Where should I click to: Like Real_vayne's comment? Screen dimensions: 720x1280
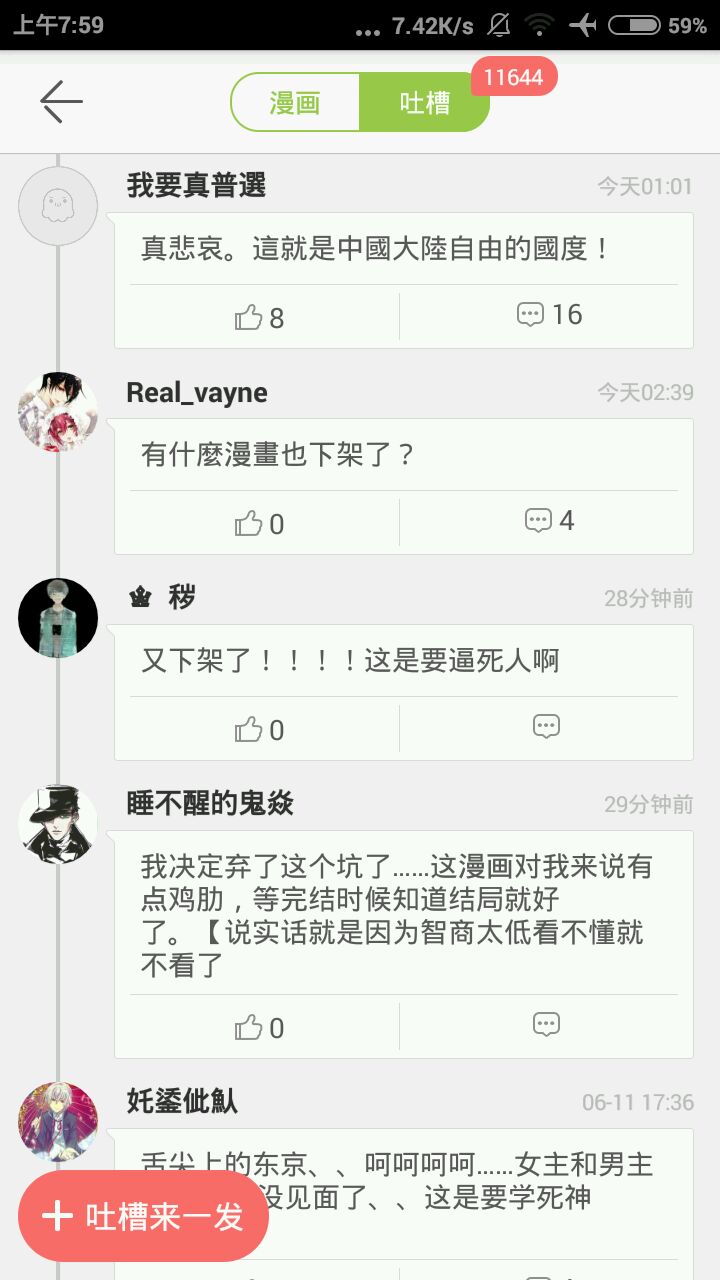(x=259, y=524)
